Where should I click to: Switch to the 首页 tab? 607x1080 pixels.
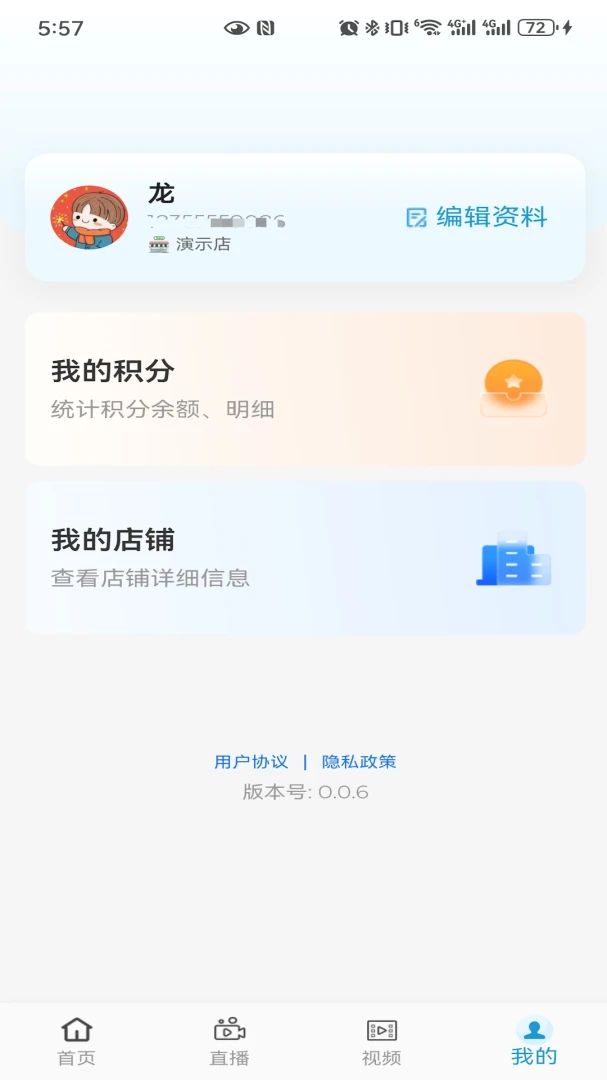tap(76, 1042)
